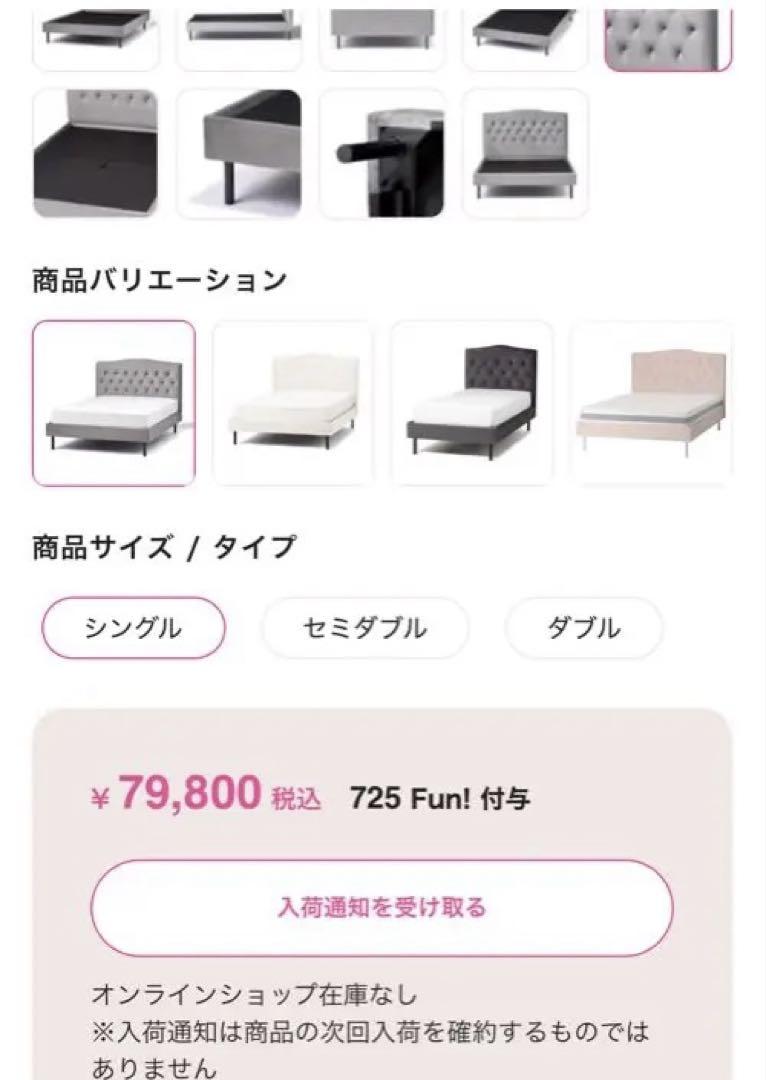Open the frame interior with headboard photo

click(x=96, y=153)
